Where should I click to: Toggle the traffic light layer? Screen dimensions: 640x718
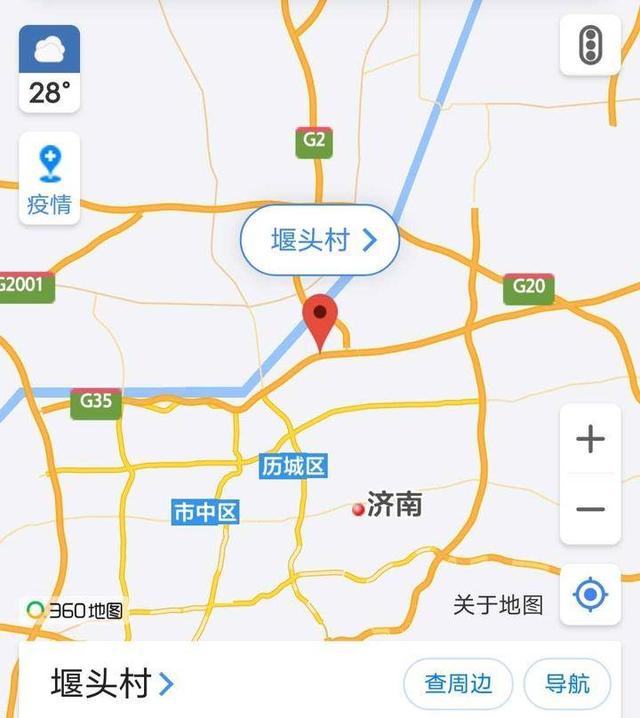click(x=590, y=45)
